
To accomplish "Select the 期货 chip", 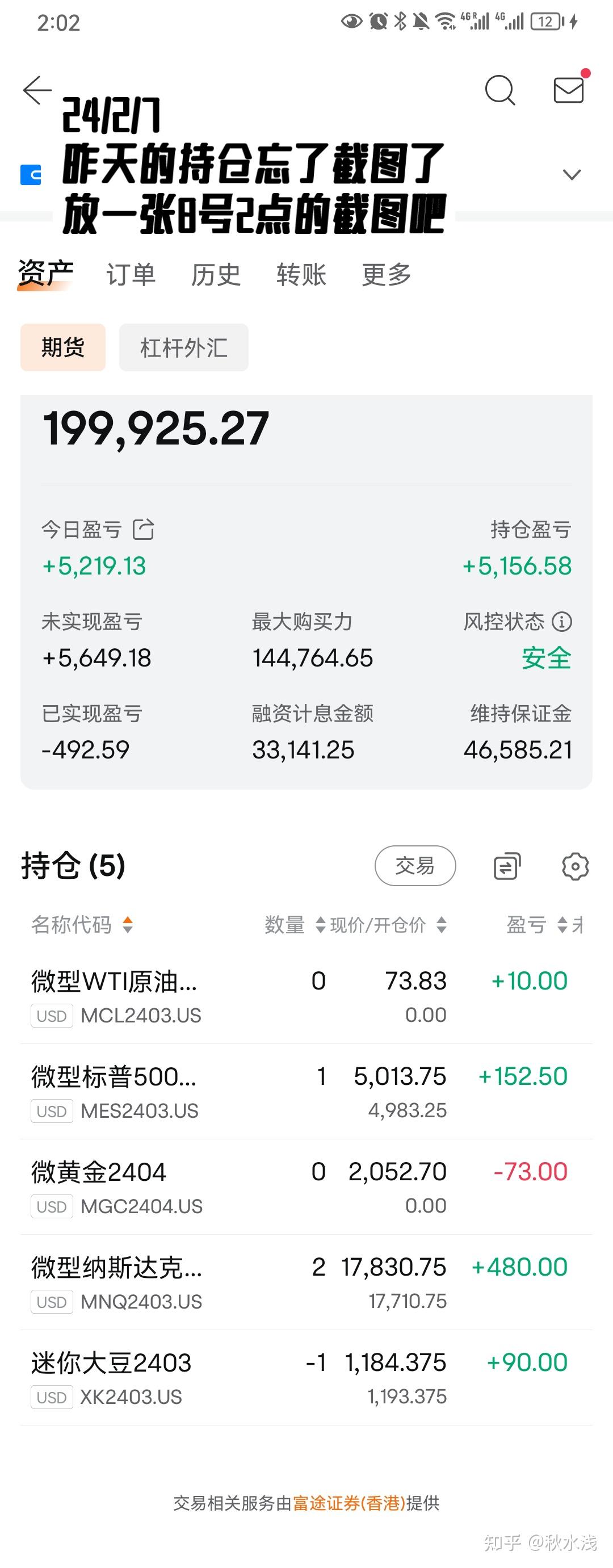I will pyautogui.click(x=62, y=347).
